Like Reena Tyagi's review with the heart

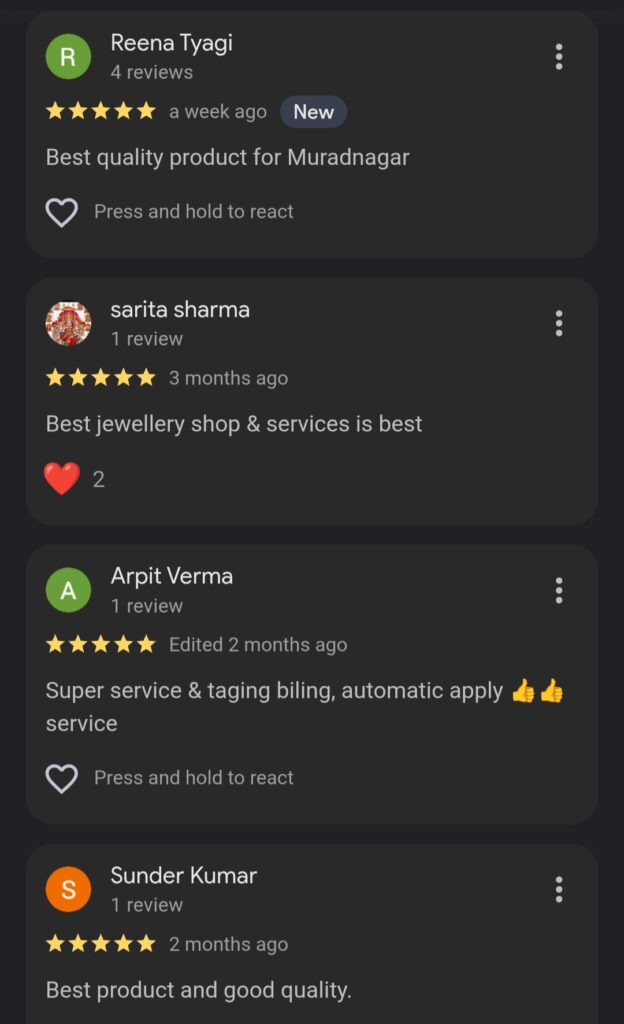(x=62, y=212)
